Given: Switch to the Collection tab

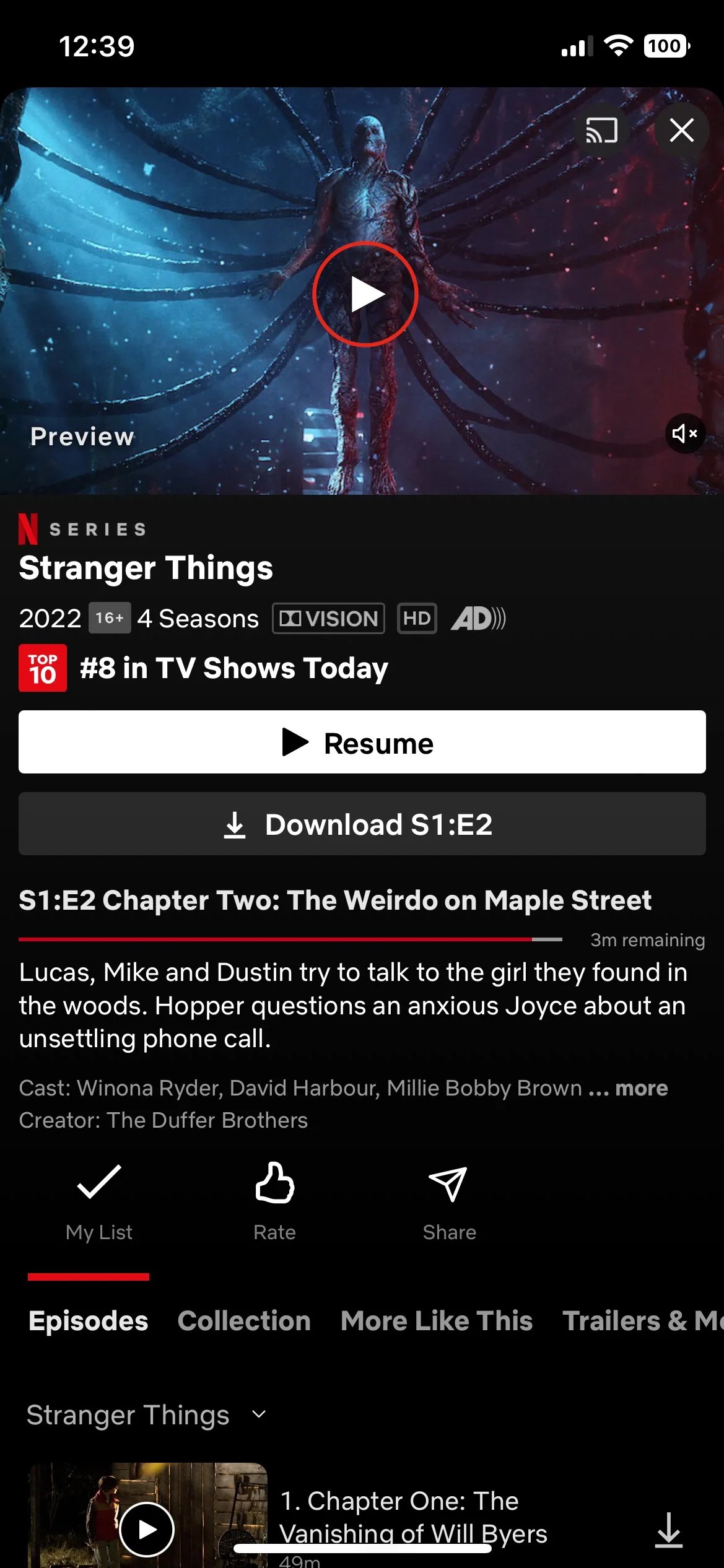Looking at the screenshot, I should coord(244,1321).
